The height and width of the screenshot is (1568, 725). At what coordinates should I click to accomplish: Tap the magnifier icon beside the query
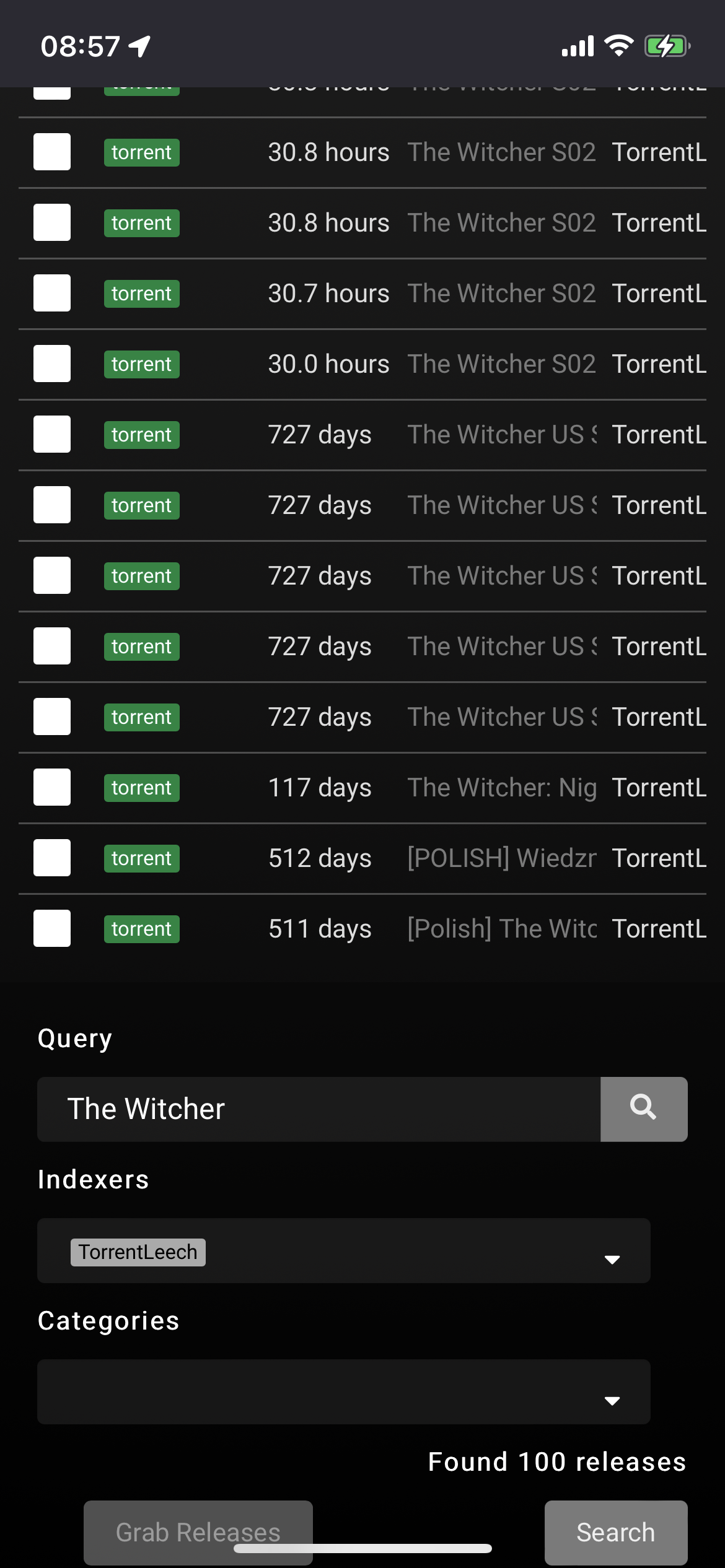click(x=643, y=1109)
